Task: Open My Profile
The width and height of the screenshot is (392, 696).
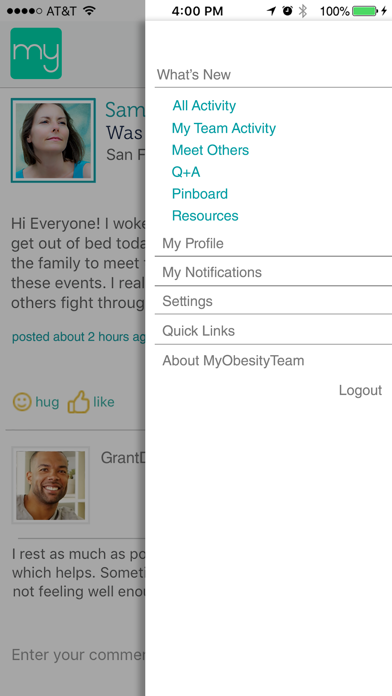Action: pos(273,244)
